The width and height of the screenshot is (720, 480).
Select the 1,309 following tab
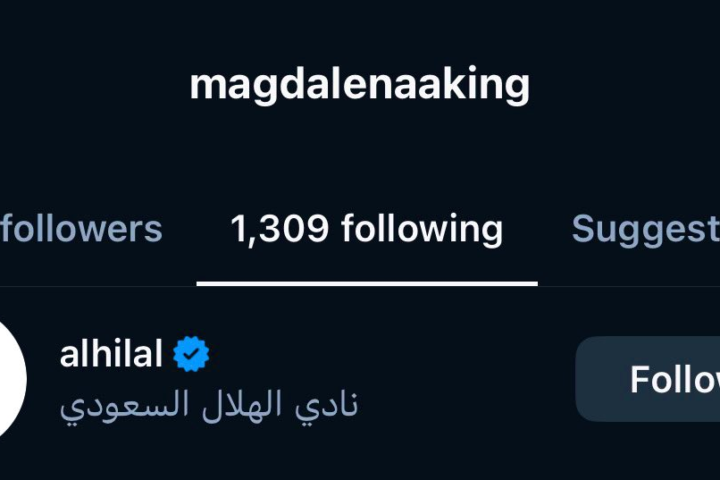click(366, 229)
